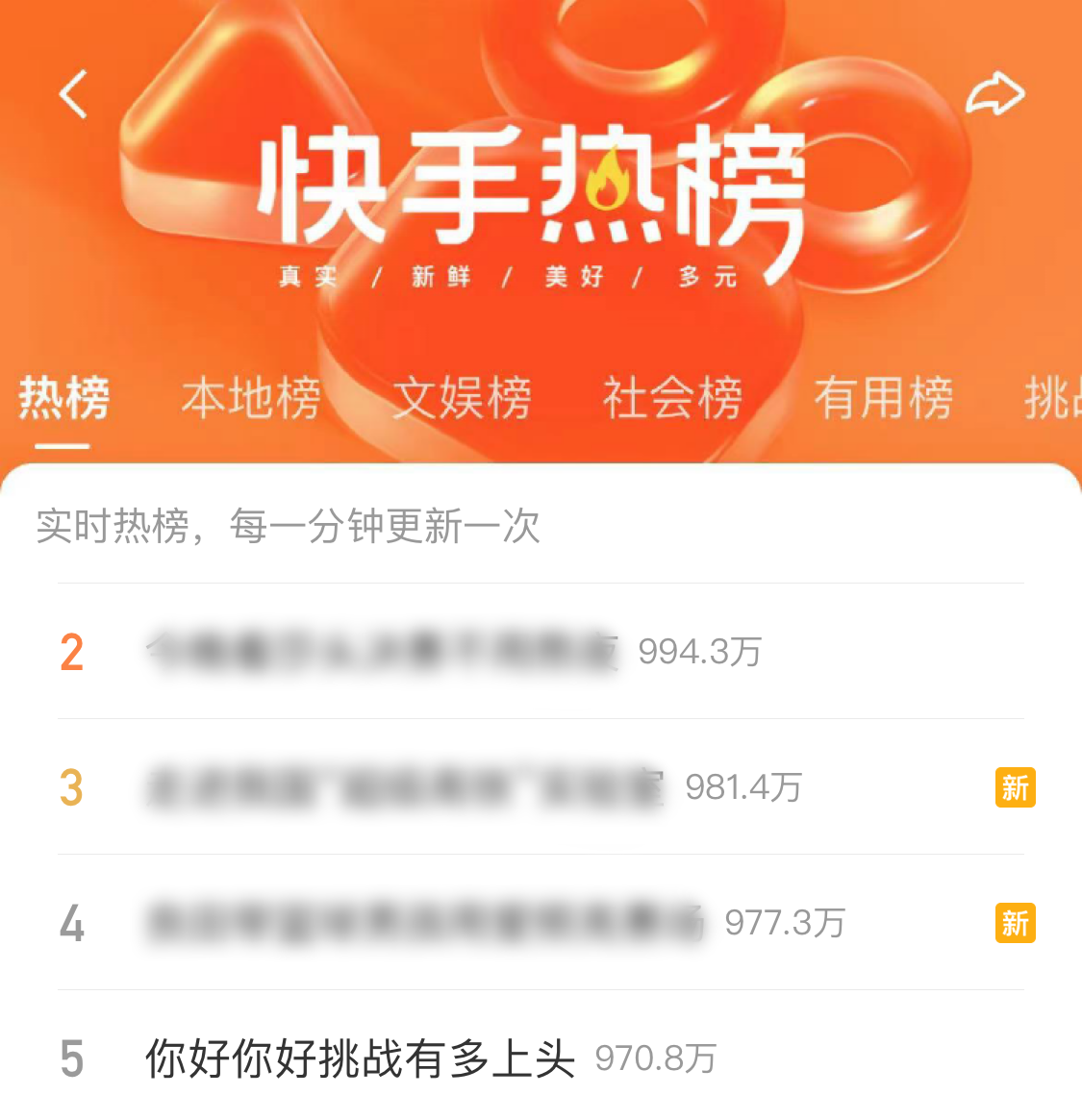The height and width of the screenshot is (1120, 1082).
Task: Select the 热榜 tab
Action: 63,398
